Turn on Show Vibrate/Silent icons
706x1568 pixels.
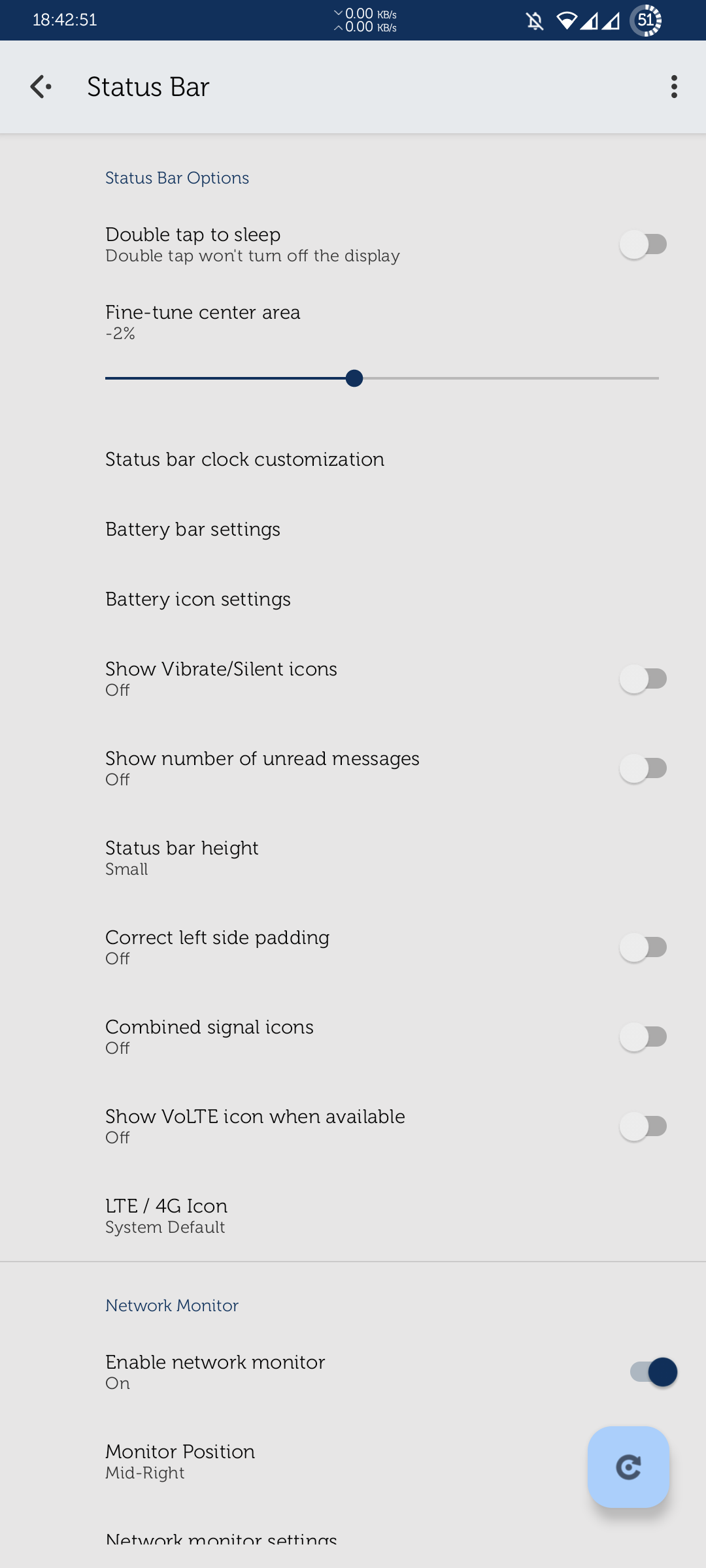pyautogui.click(x=644, y=678)
